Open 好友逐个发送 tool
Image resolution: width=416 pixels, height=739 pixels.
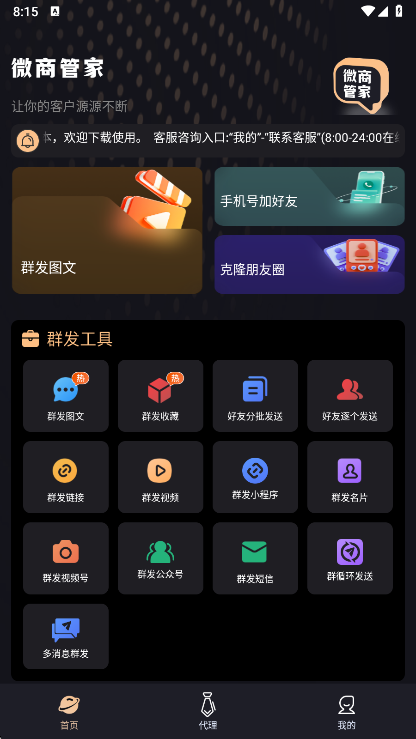tap(350, 396)
